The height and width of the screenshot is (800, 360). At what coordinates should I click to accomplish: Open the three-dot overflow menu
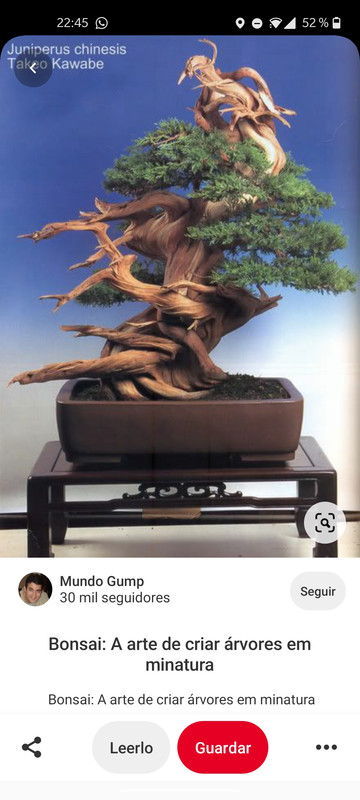point(326,747)
